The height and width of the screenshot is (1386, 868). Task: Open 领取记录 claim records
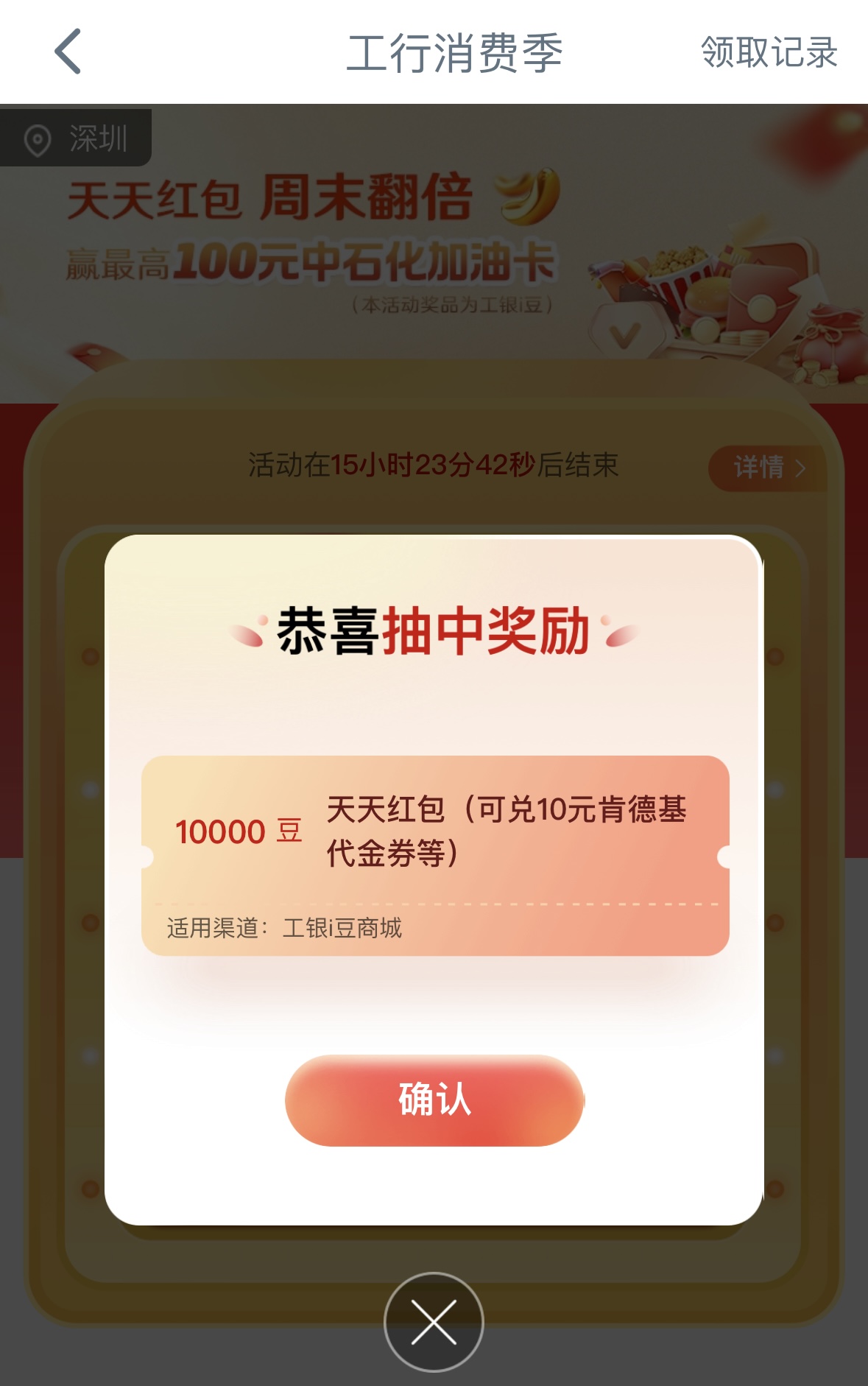click(769, 53)
